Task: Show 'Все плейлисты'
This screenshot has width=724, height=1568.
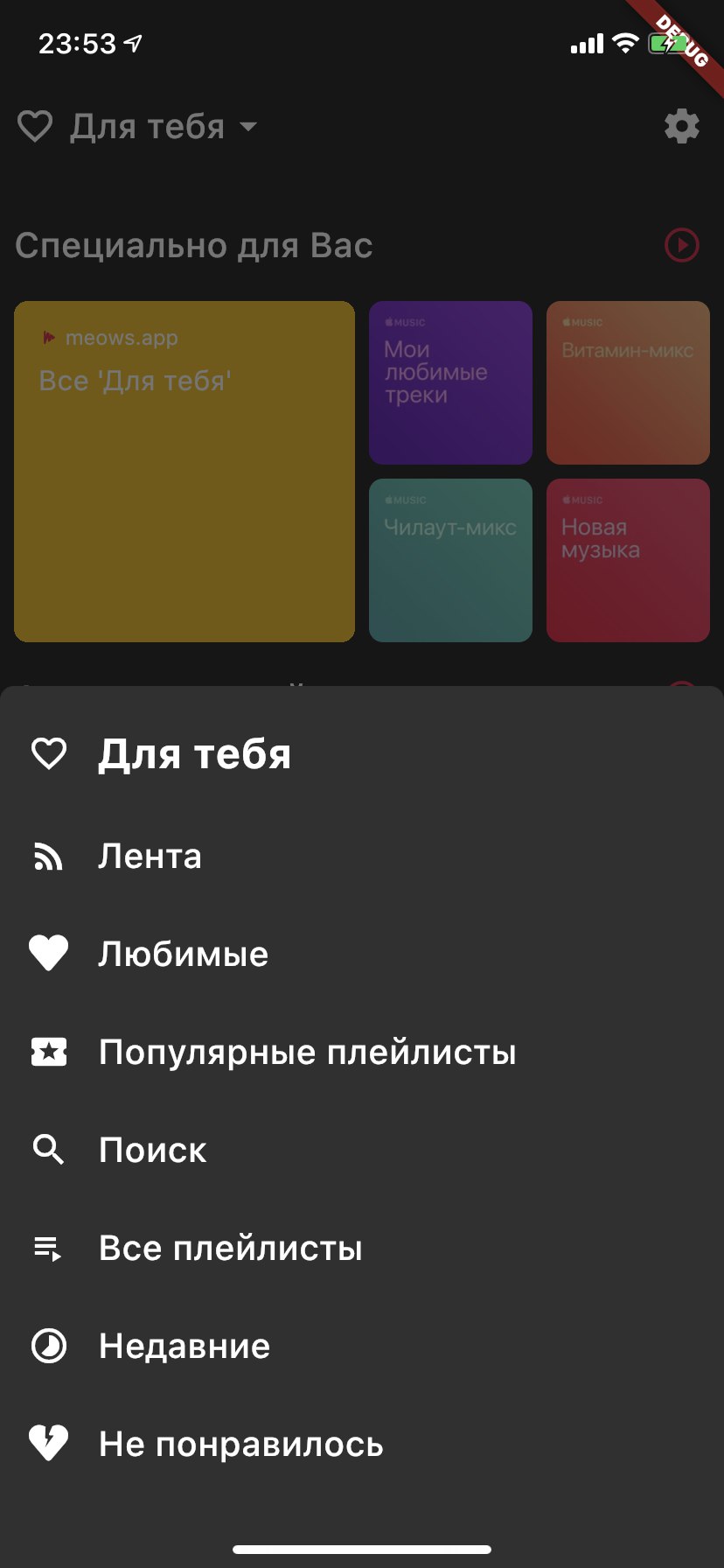Action: click(362, 1248)
